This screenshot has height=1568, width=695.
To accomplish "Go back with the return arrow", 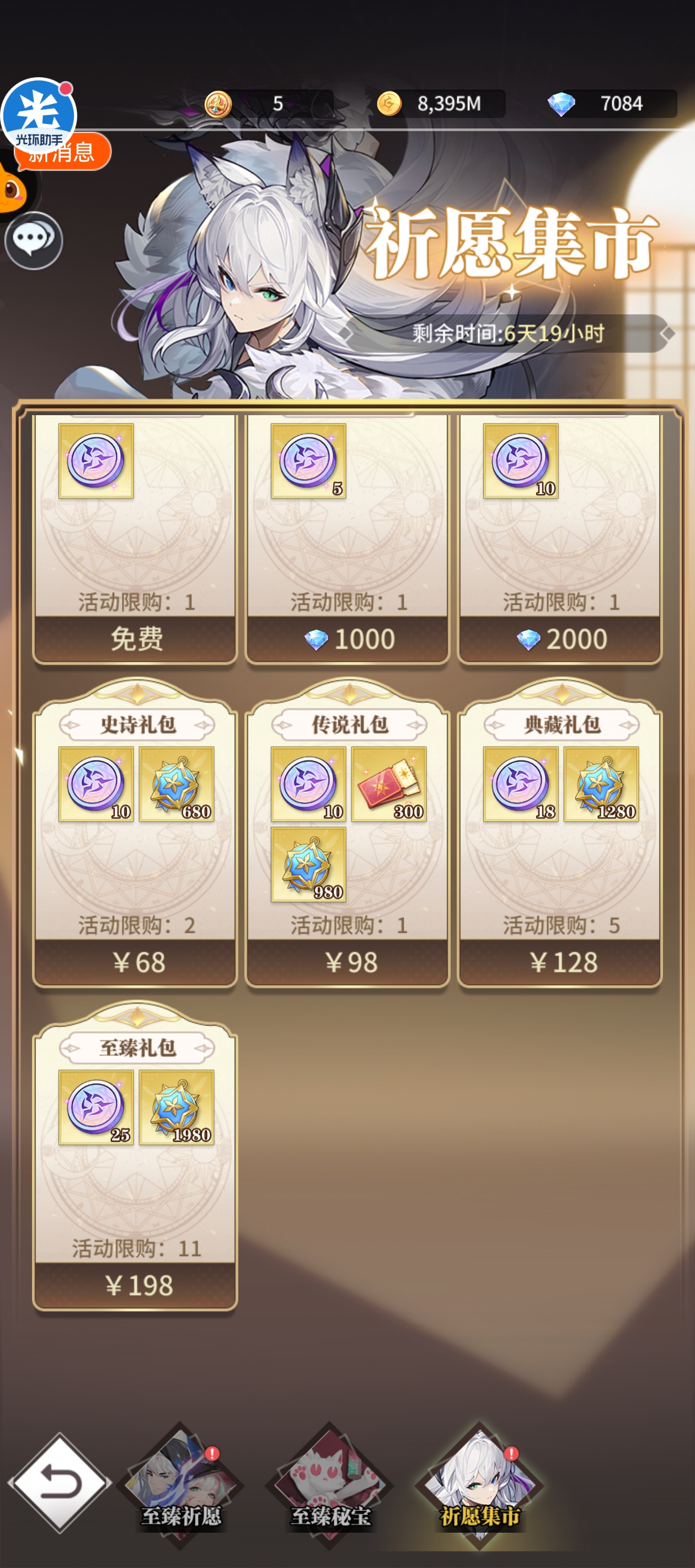I will [x=59, y=1483].
